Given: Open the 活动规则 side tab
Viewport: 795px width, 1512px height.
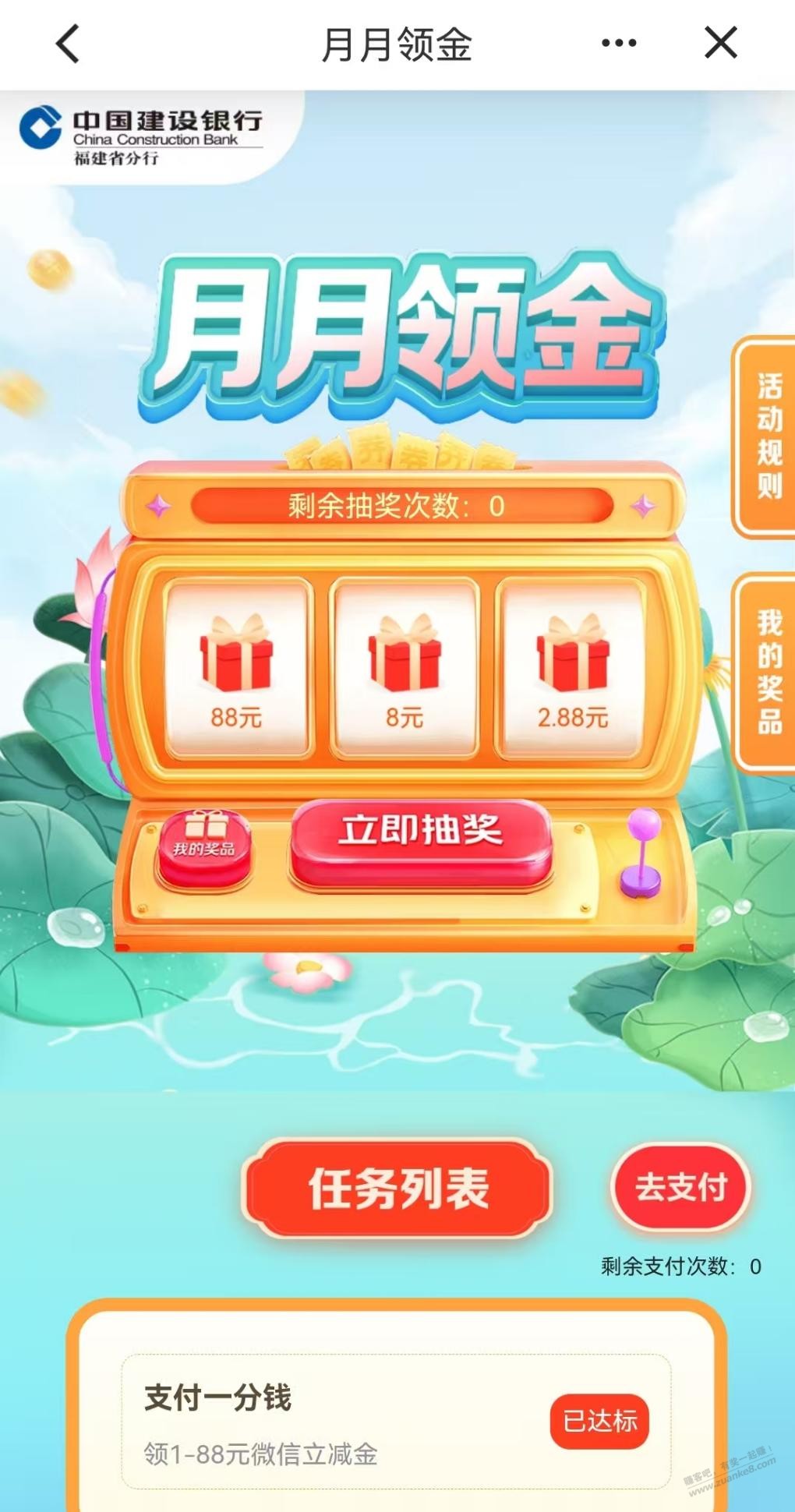Looking at the screenshot, I should click(767, 436).
